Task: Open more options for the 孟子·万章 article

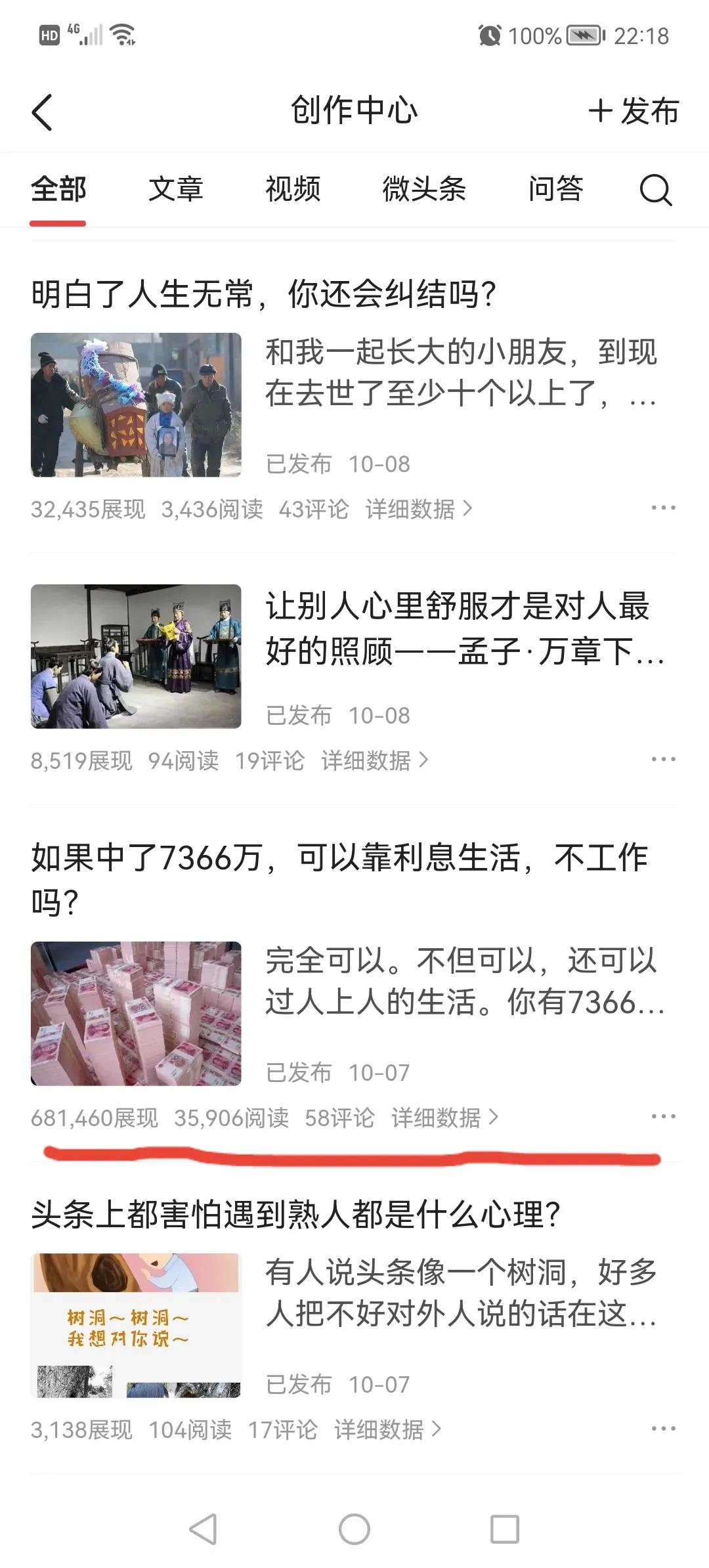Action: [665, 759]
